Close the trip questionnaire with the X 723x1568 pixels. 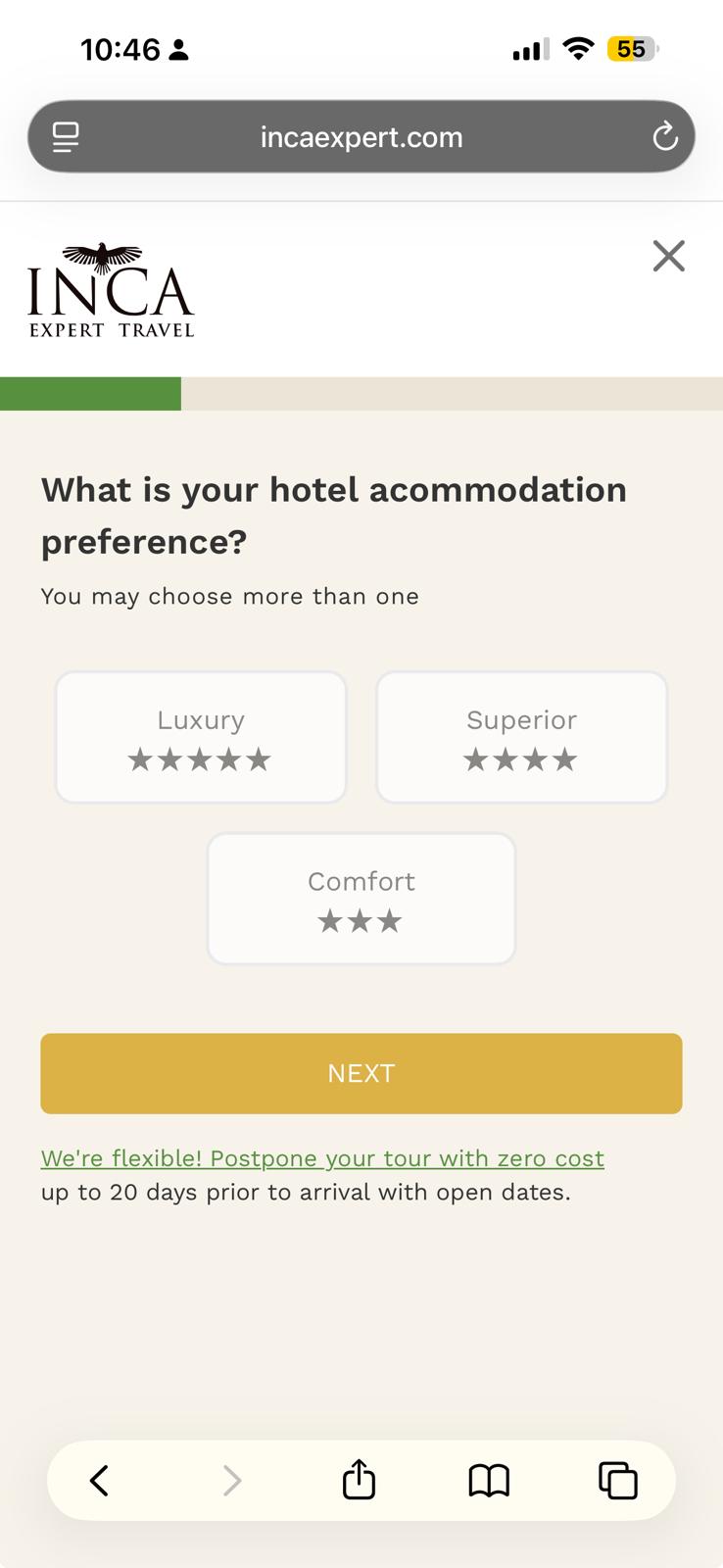(669, 257)
